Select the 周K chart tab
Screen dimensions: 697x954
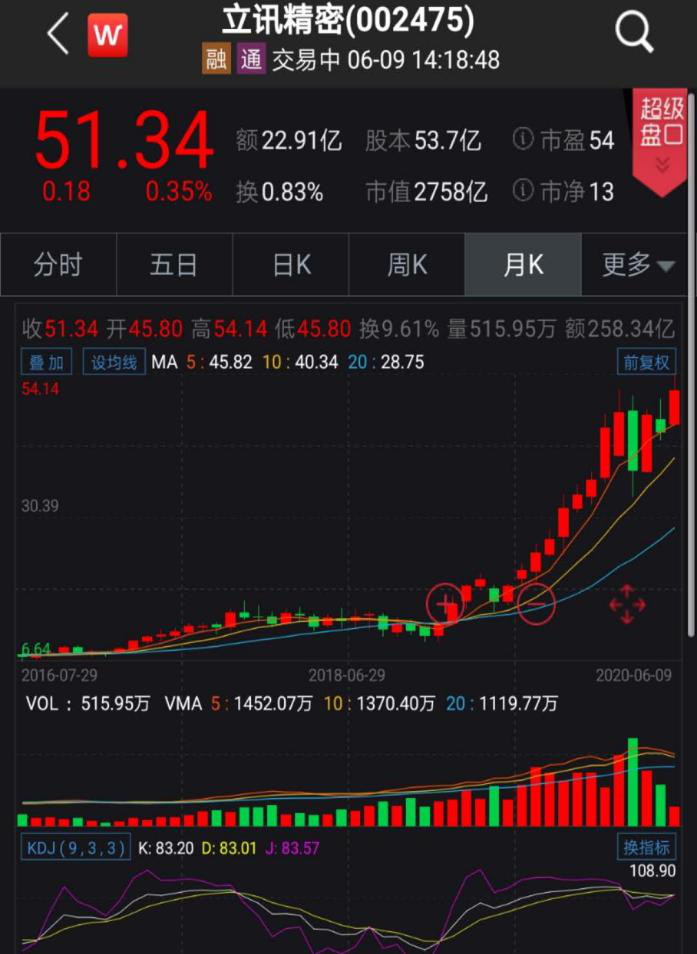407,265
